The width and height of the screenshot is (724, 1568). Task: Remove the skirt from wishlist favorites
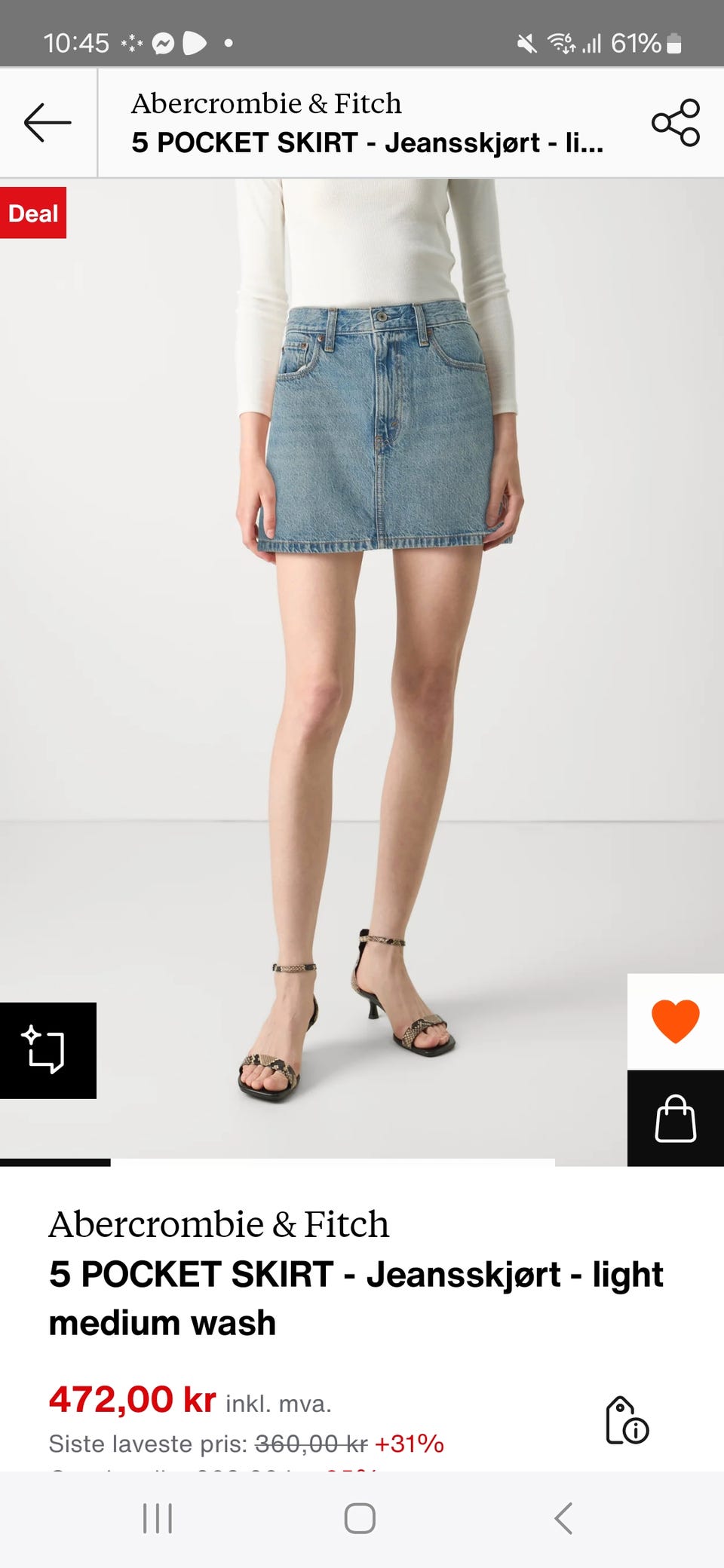(x=675, y=1021)
